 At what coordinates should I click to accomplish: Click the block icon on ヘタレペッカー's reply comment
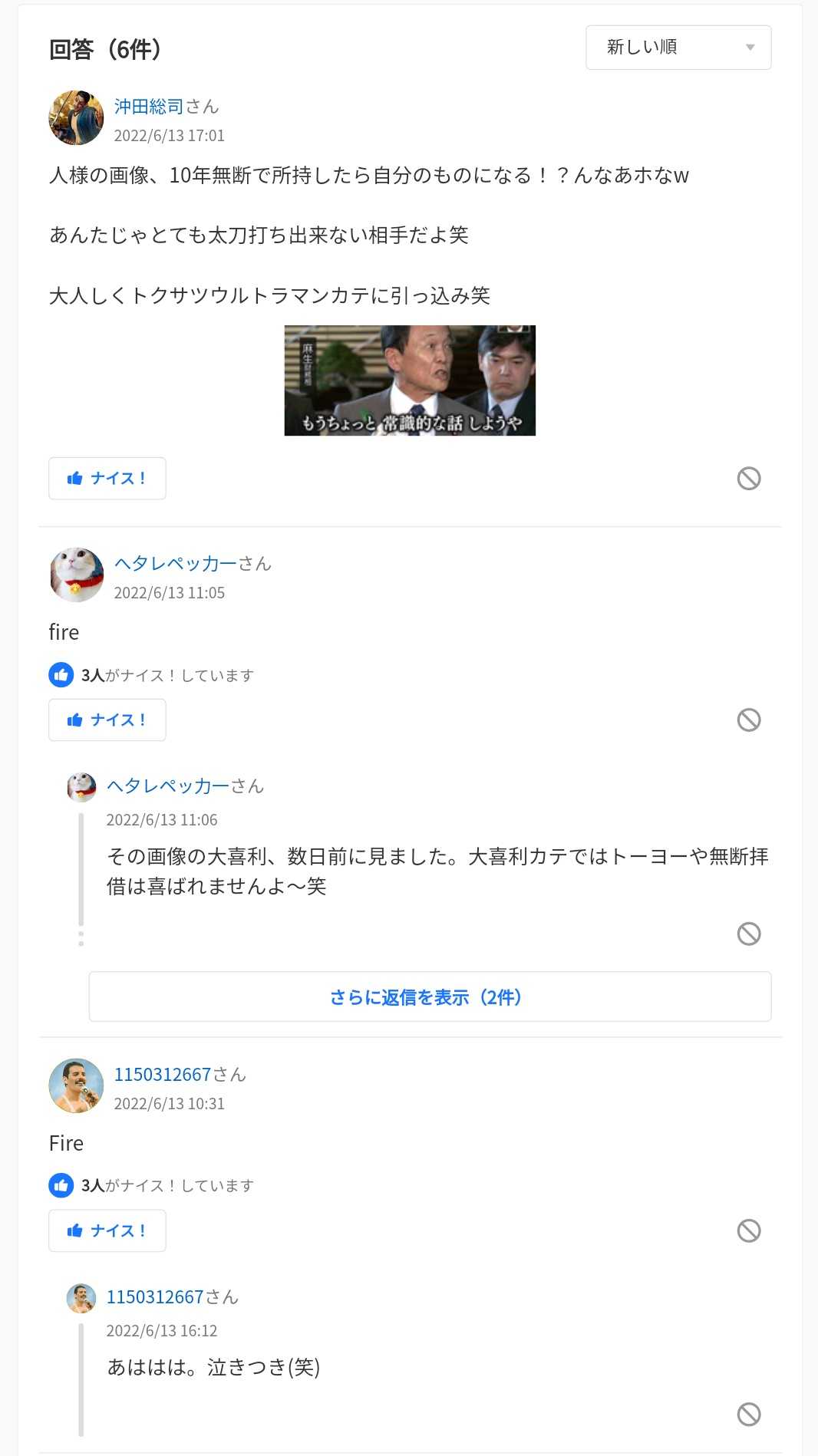750,934
